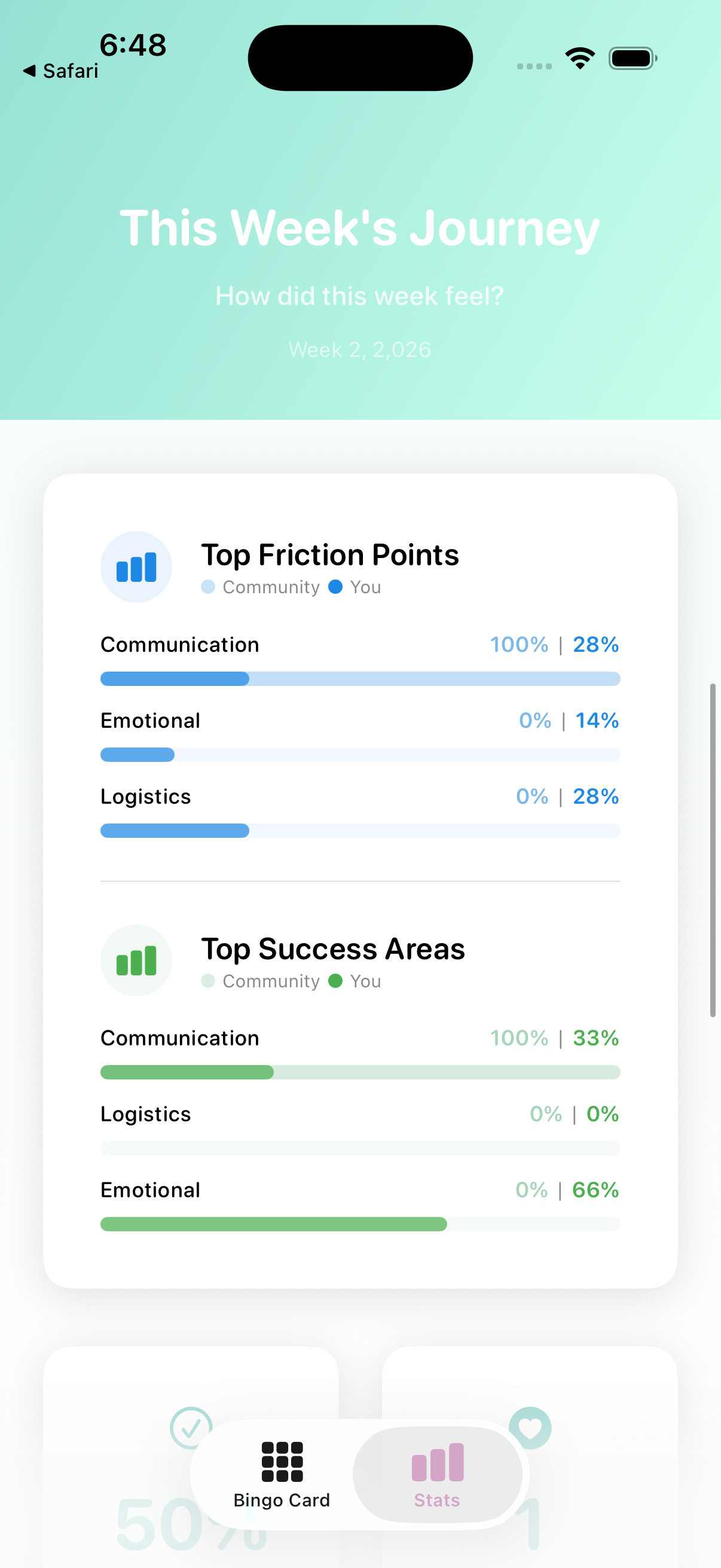Click the green Top Success Areas chart icon
Viewport: 721px width, 1568px height.
(136, 960)
